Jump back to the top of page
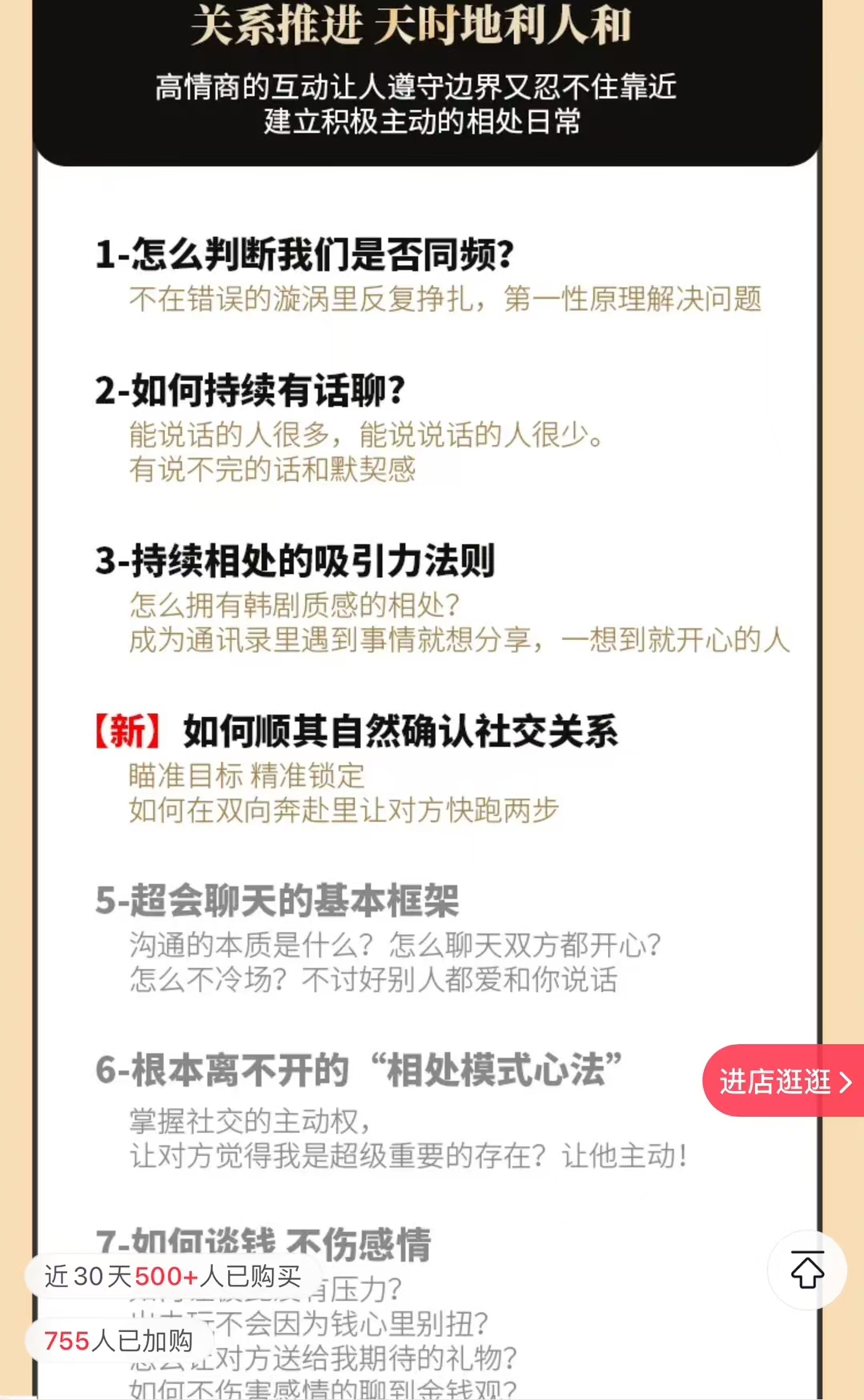Viewport: 864px width, 1400px height. pyautogui.click(x=807, y=1270)
